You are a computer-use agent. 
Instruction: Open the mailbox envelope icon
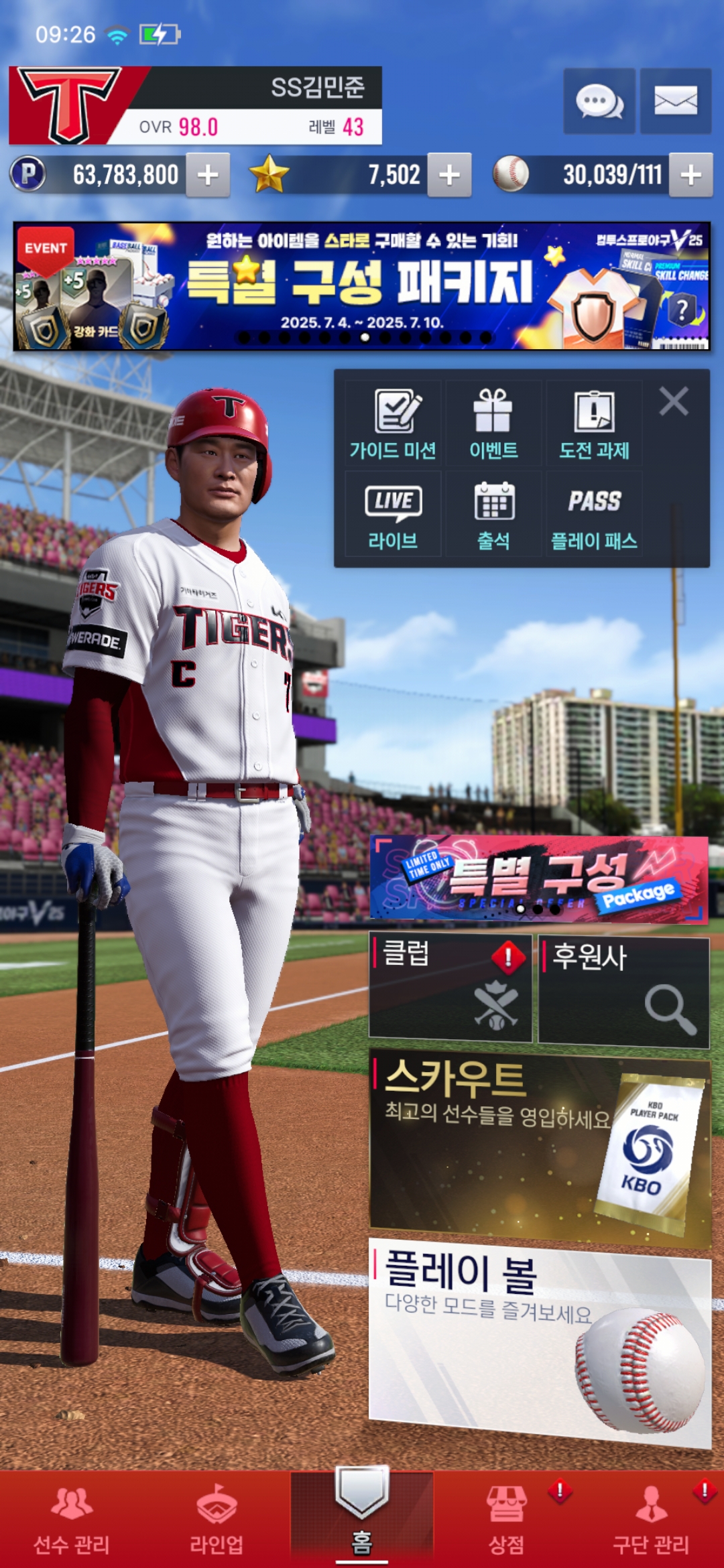click(675, 101)
